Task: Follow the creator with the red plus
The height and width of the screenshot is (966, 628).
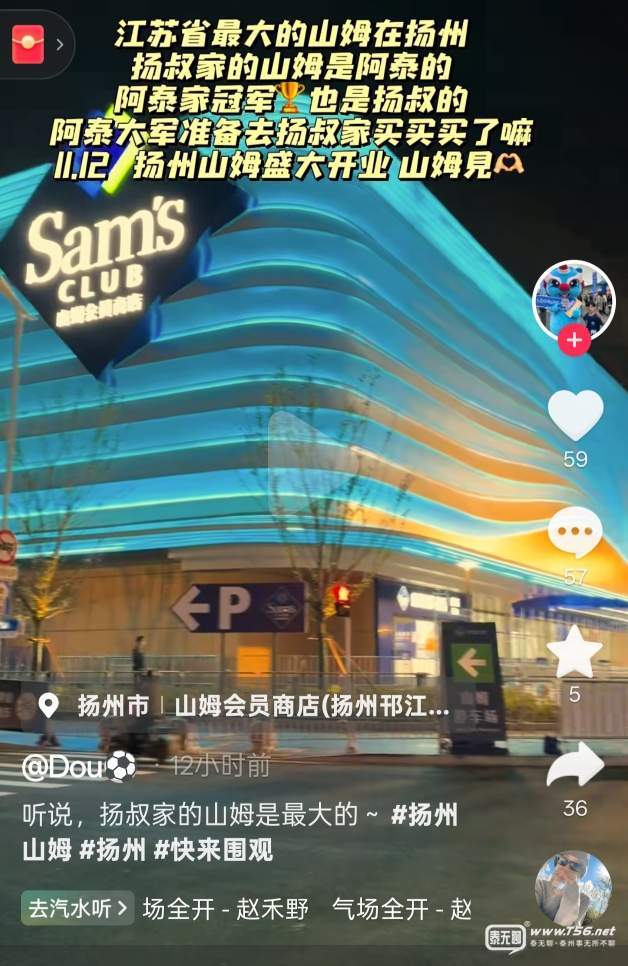Action: (574, 340)
